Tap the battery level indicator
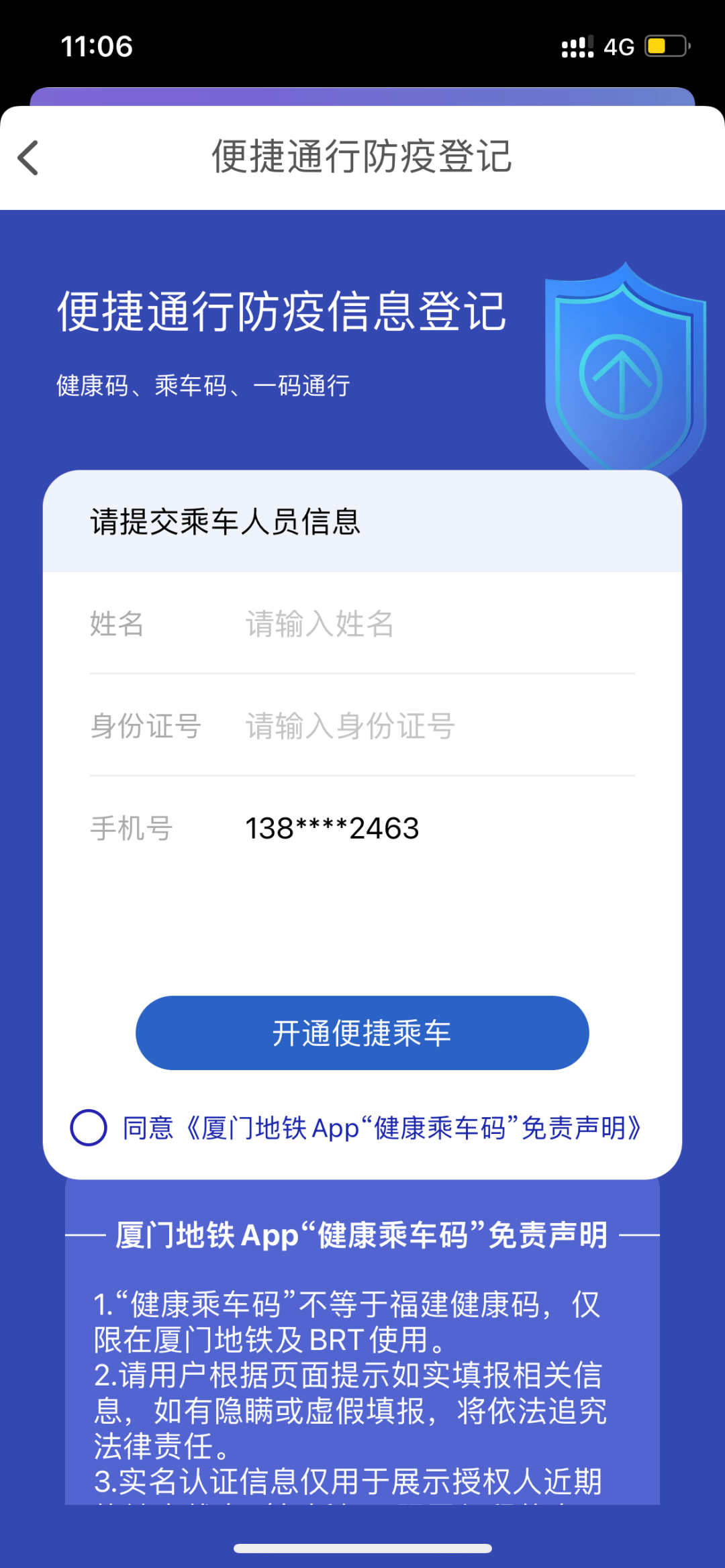Screen dimensions: 725x1568 pos(665,46)
